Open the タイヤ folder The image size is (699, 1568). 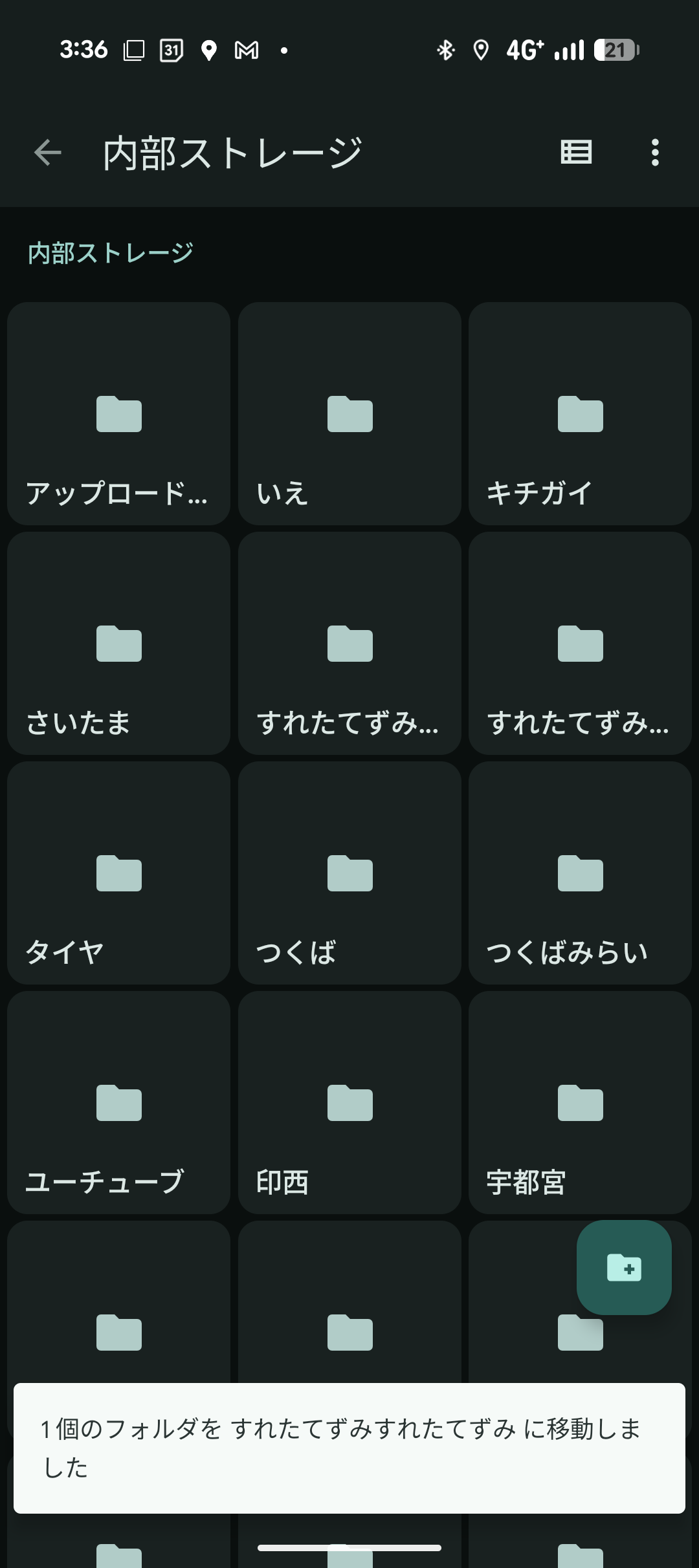[x=119, y=873]
